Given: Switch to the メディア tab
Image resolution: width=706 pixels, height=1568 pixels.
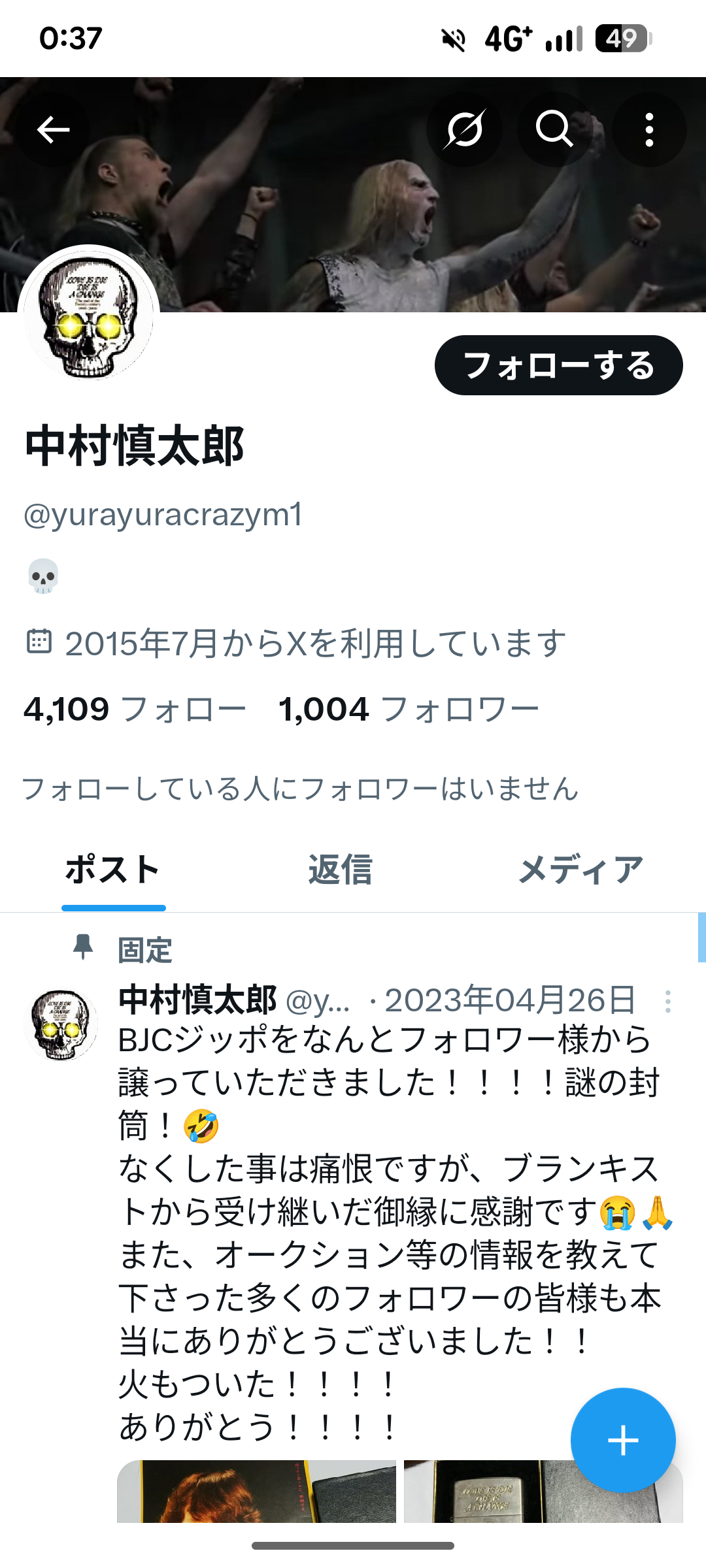Looking at the screenshot, I should pyautogui.click(x=581, y=870).
